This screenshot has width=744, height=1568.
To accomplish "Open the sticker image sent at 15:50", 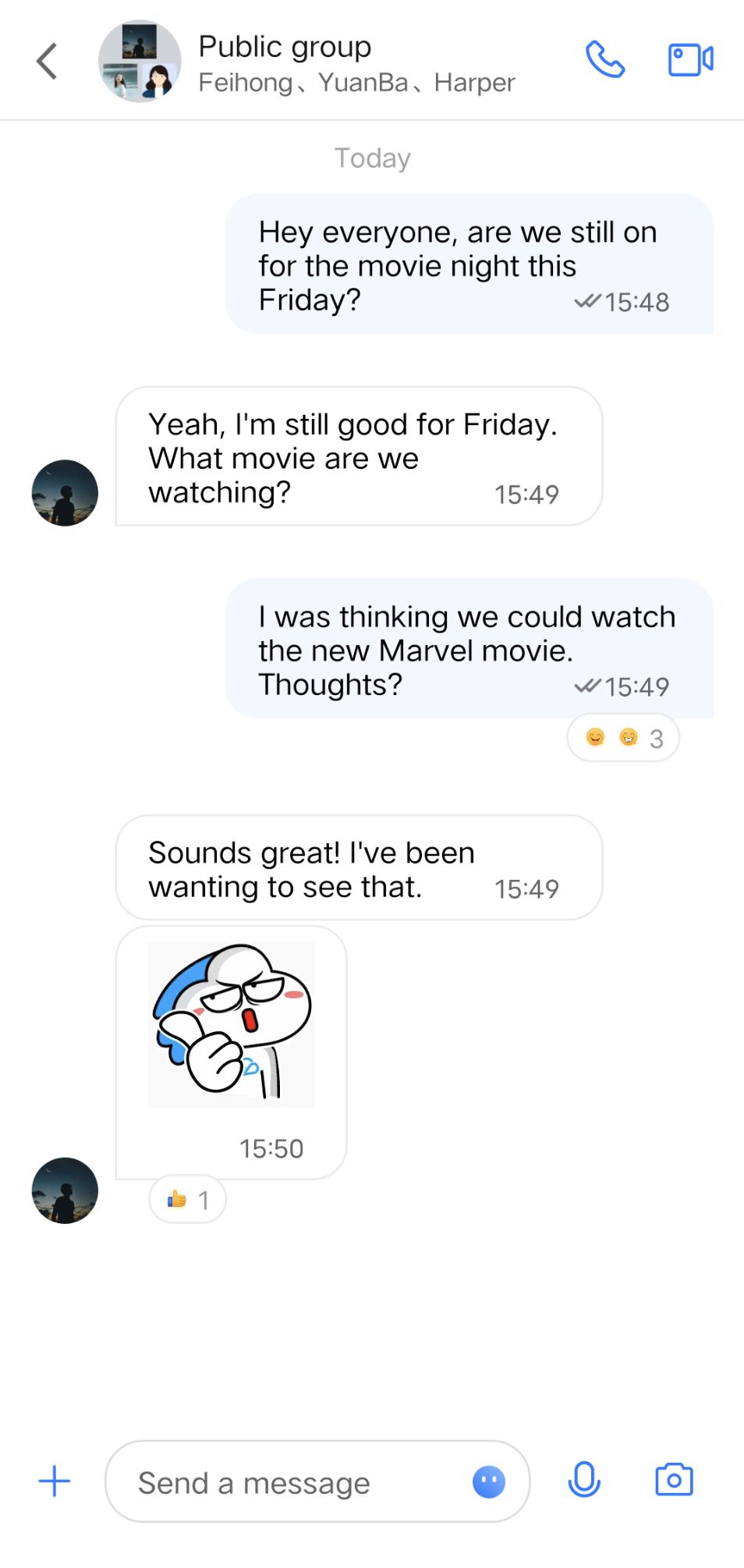I will click(x=232, y=1024).
